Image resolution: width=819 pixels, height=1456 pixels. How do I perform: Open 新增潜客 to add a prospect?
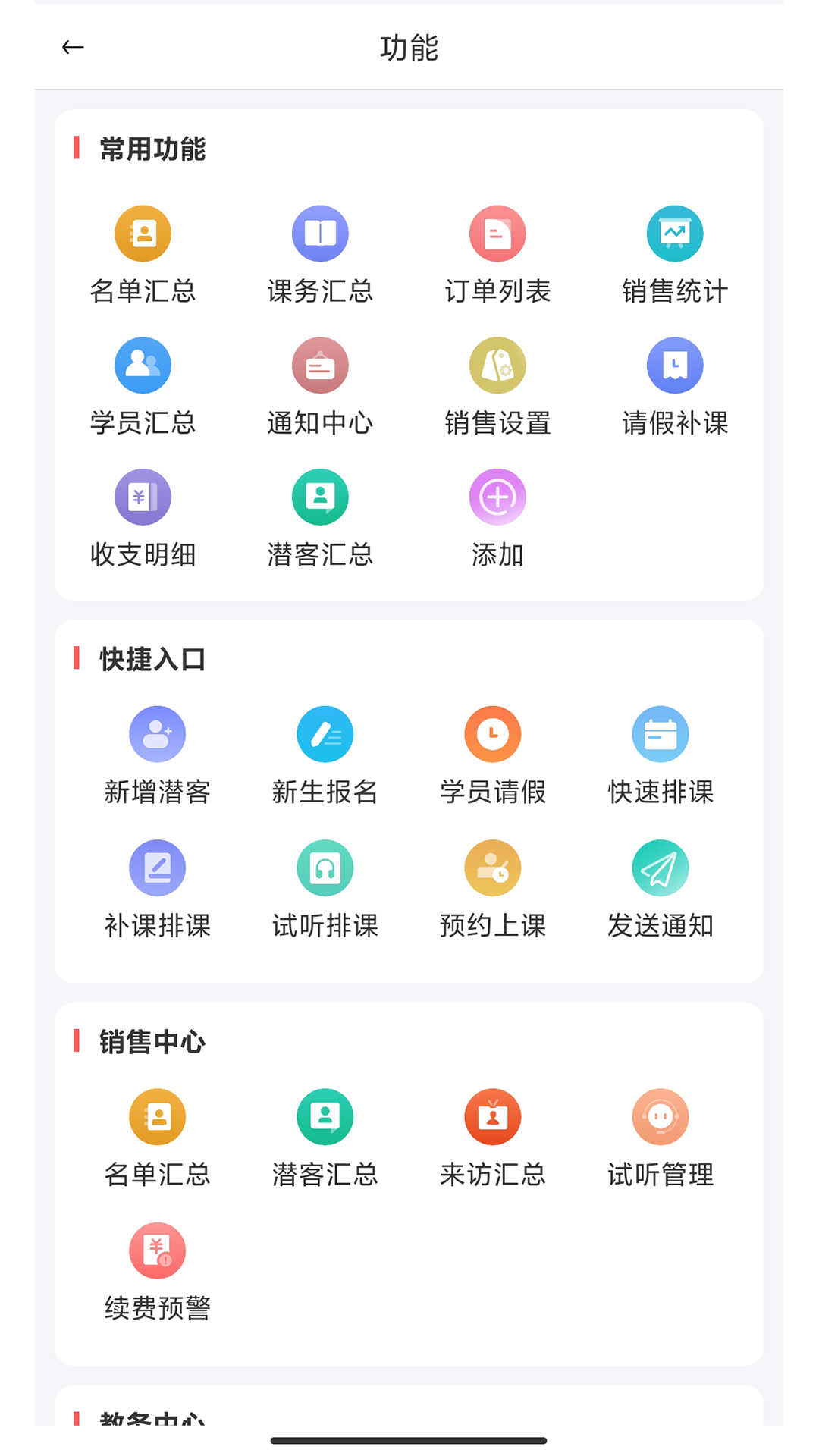click(x=157, y=733)
